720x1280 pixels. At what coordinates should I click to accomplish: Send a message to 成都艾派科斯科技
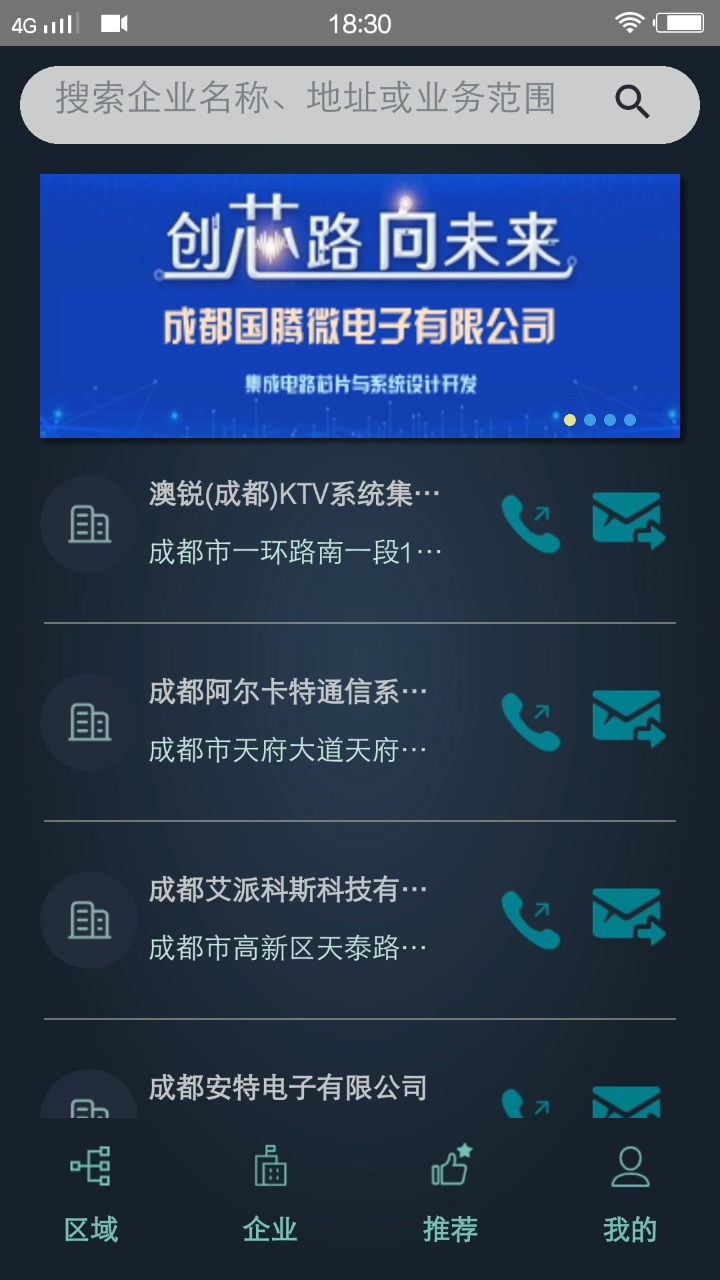(628, 916)
